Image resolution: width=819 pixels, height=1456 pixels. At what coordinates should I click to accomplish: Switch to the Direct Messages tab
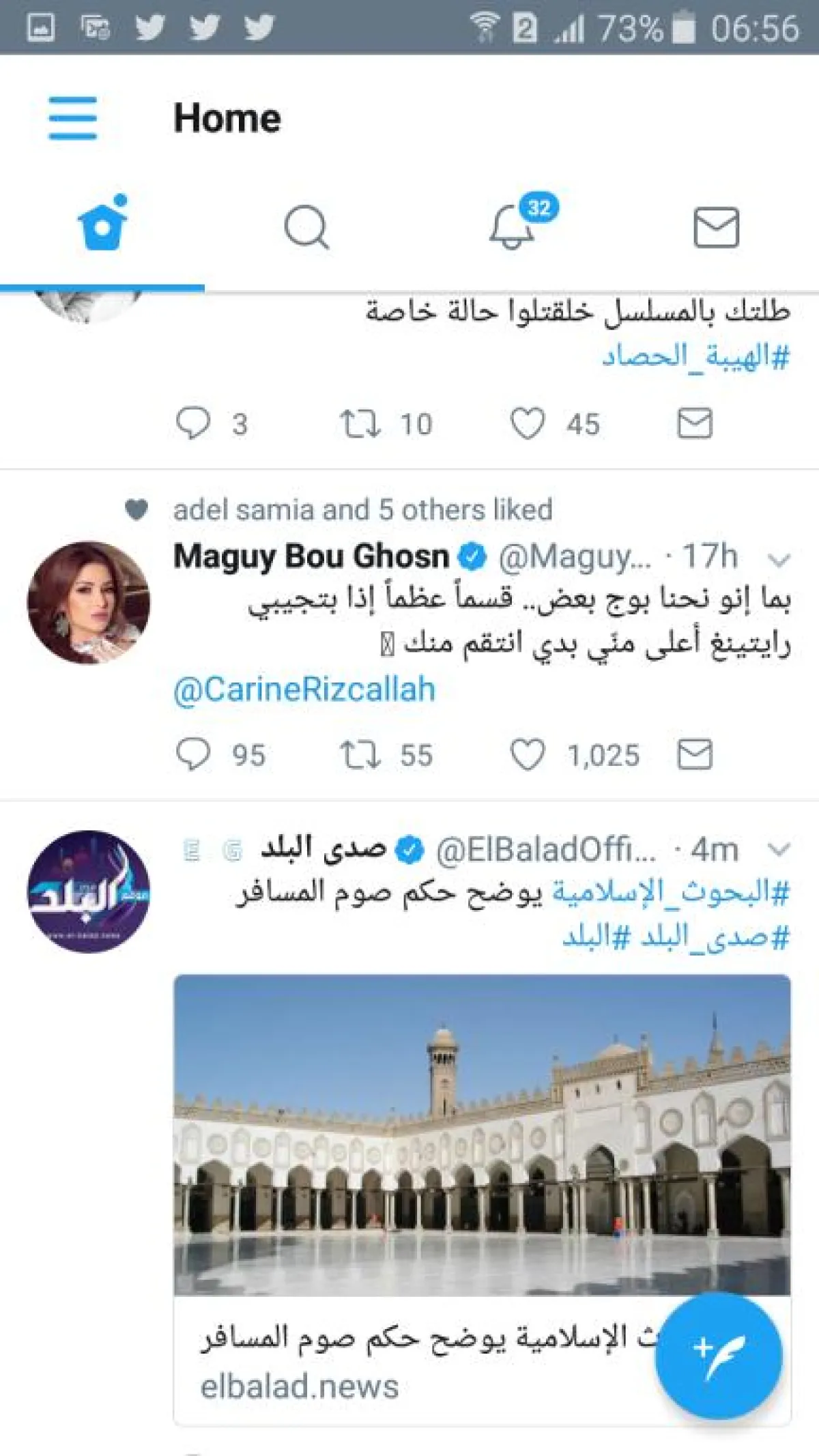pos(716,227)
